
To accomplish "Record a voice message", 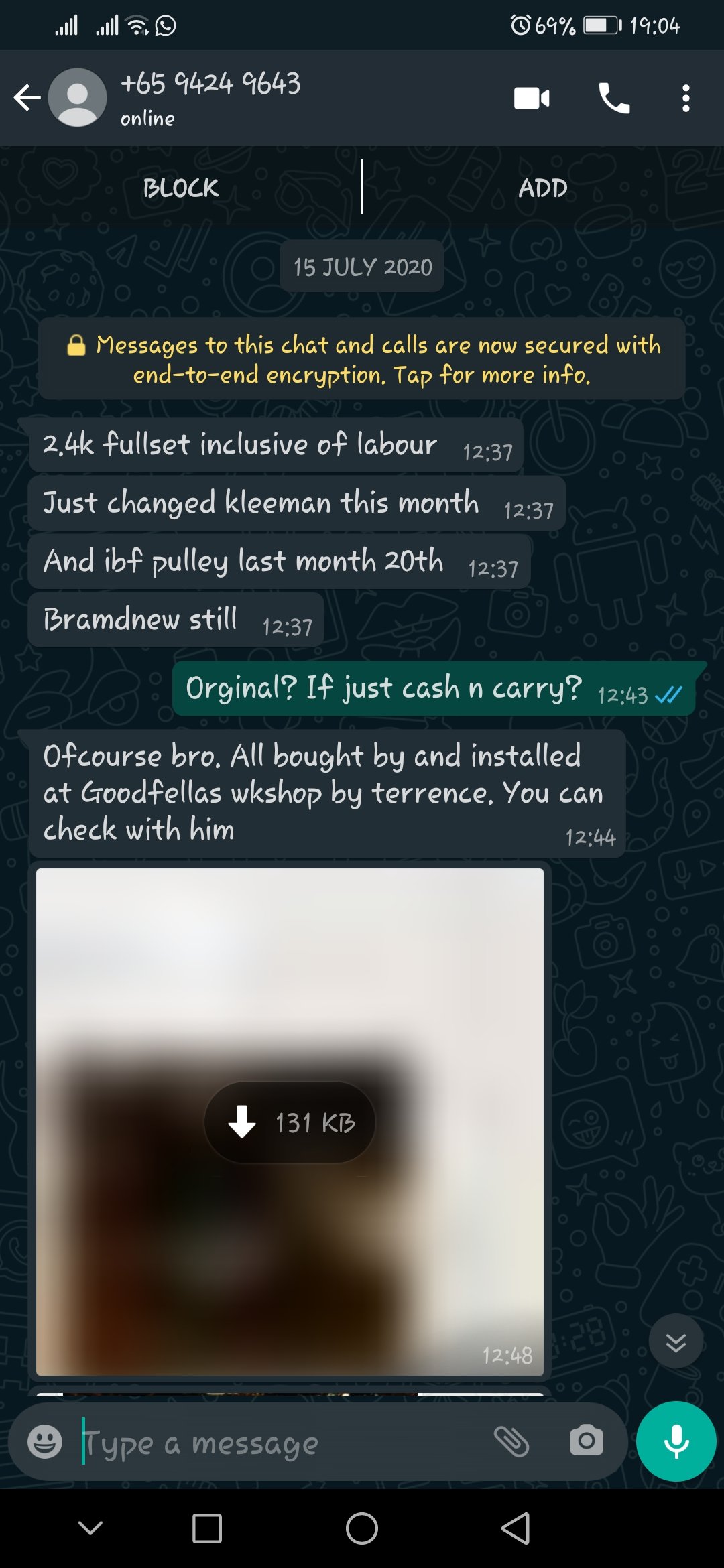I will click(x=676, y=1441).
